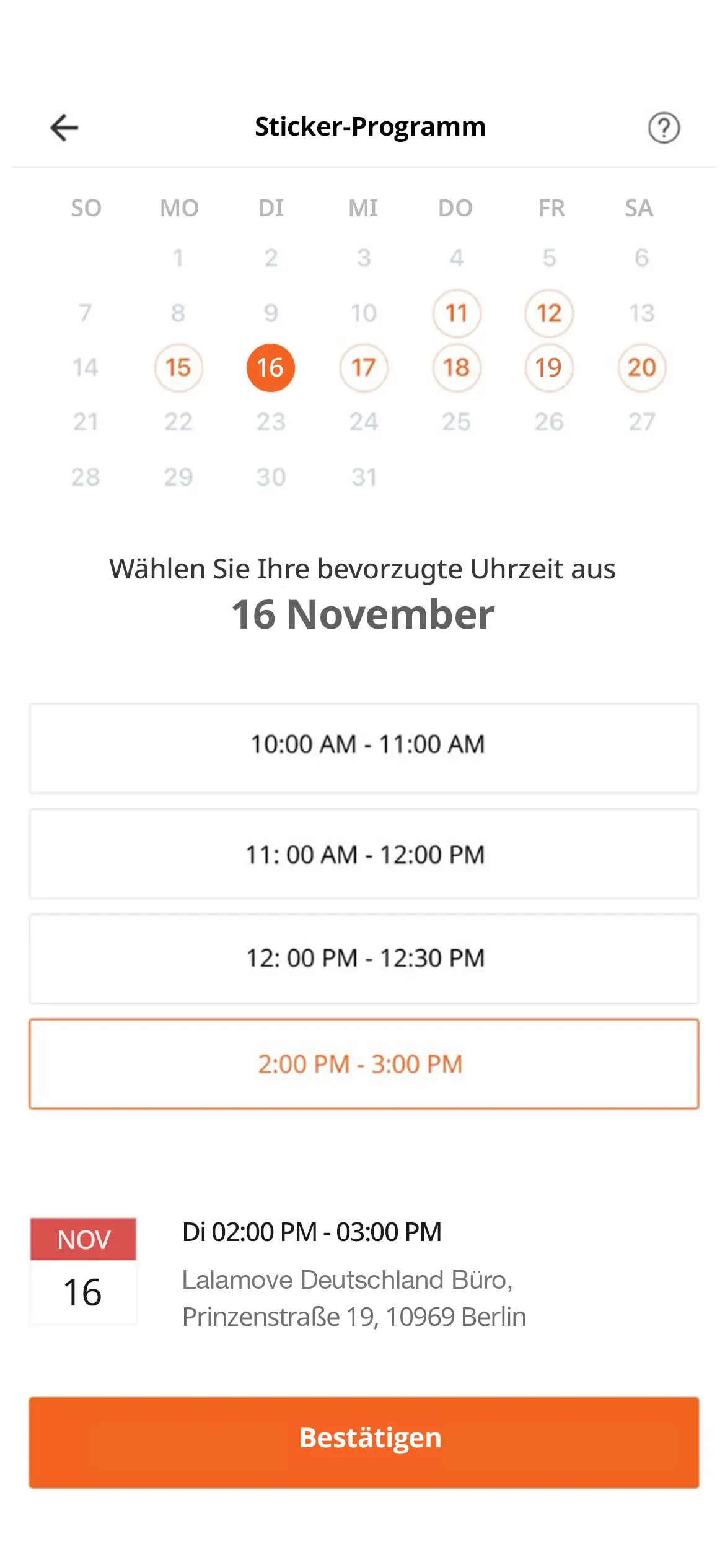This screenshot has width=725, height=1568.
Task: Pick date 20 in the calendar
Action: tap(642, 368)
